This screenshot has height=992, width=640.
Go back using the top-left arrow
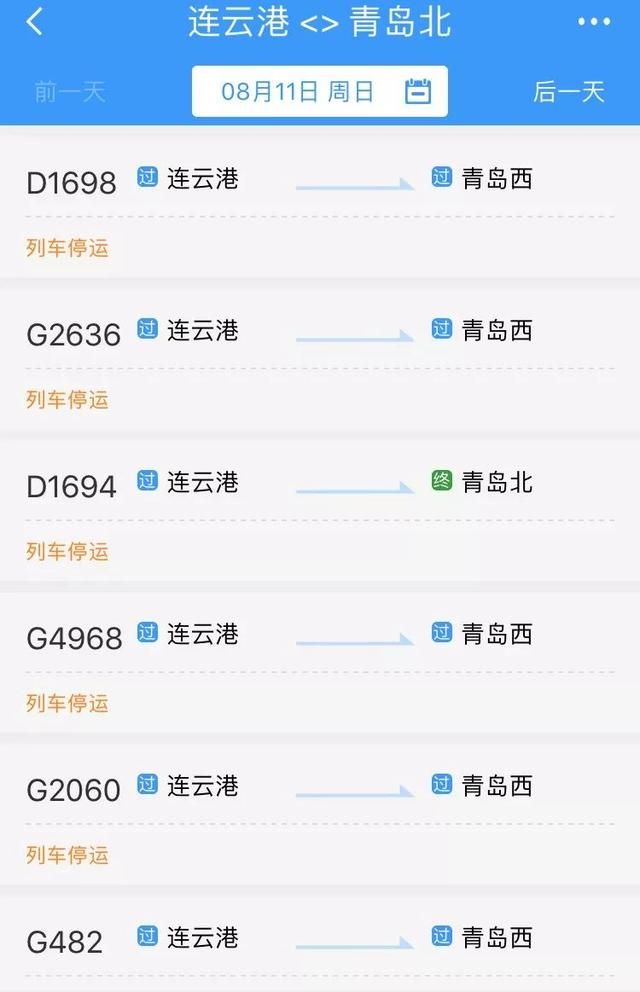35,22
